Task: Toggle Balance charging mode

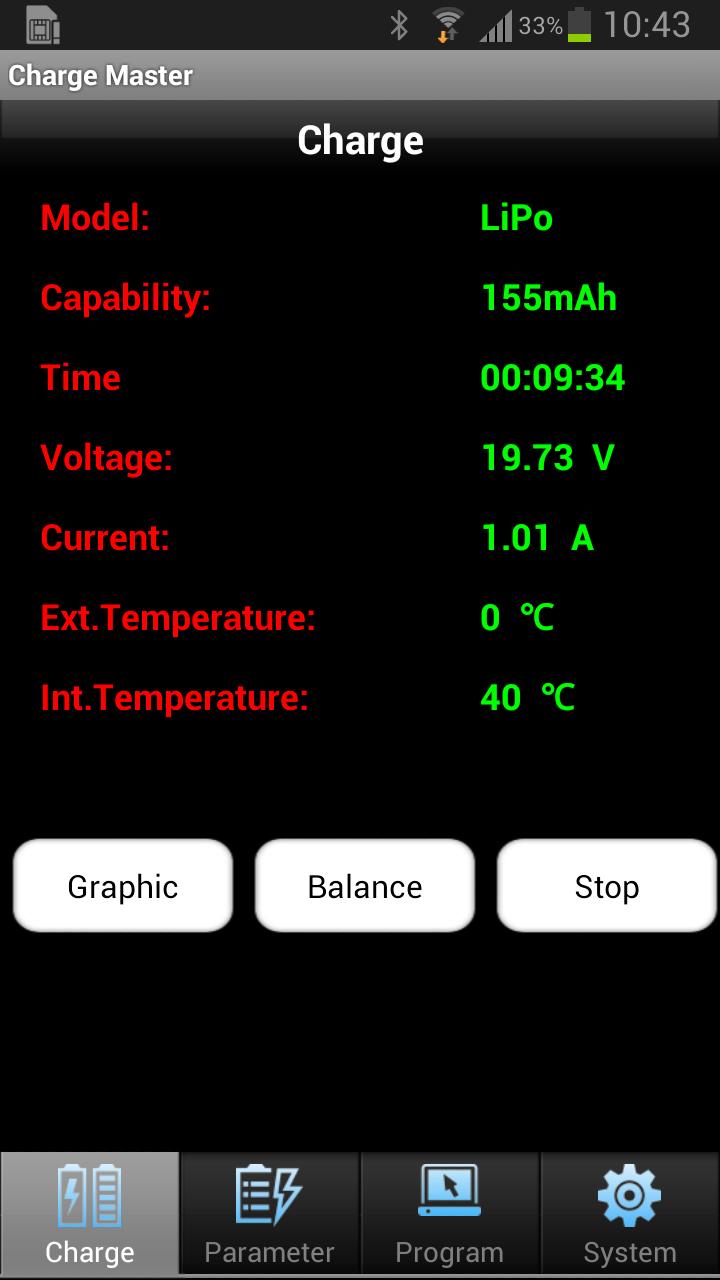Action: point(364,886)
